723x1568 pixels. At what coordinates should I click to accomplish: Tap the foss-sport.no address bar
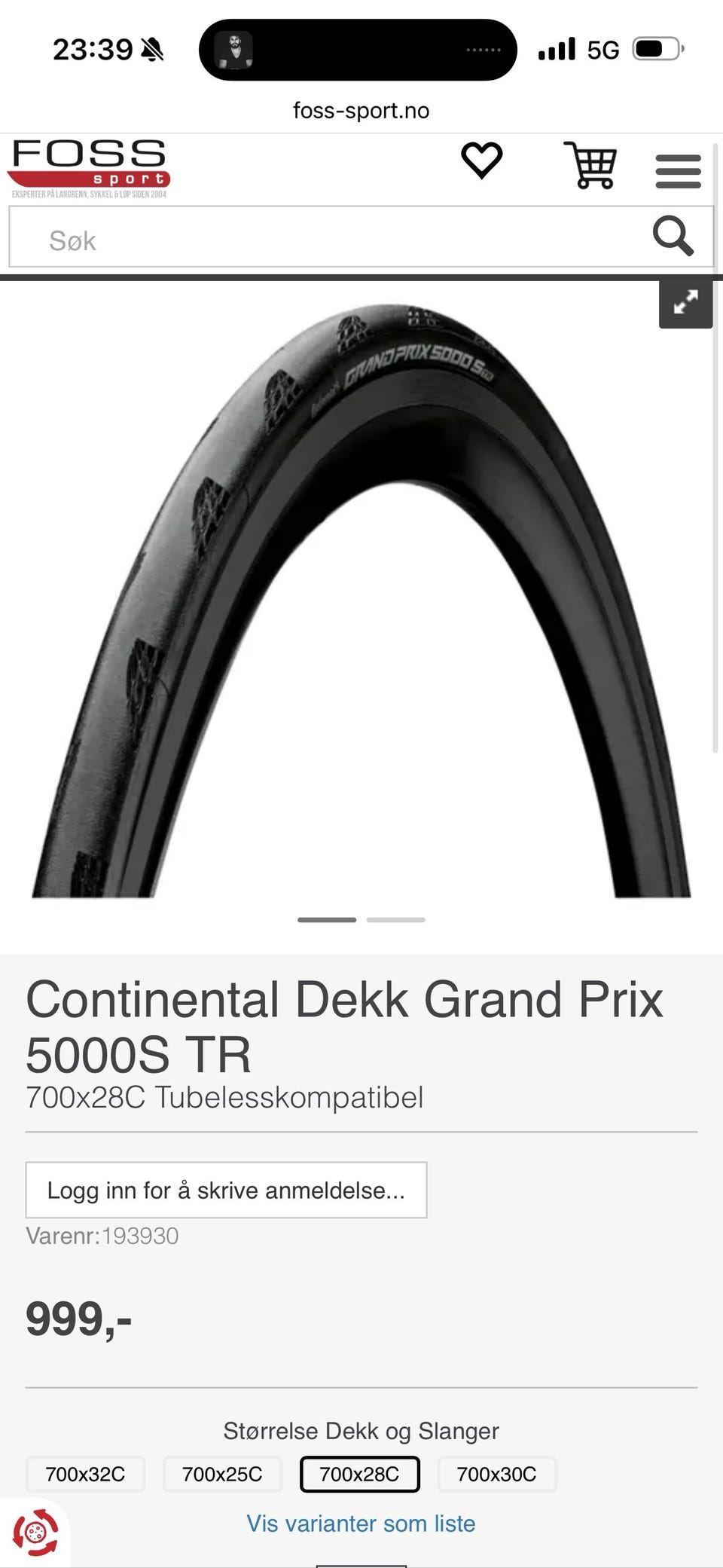pyautogui.click(x=361, y=111)
